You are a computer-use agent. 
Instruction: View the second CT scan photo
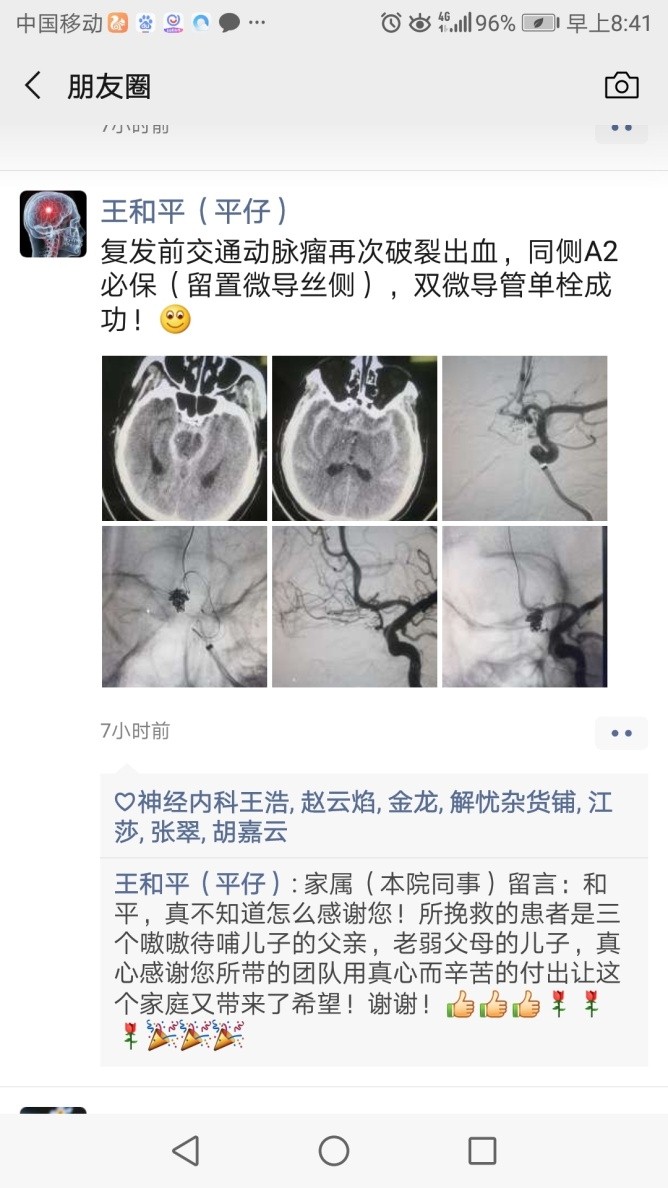pyautogui.click(x=354, y=438)
